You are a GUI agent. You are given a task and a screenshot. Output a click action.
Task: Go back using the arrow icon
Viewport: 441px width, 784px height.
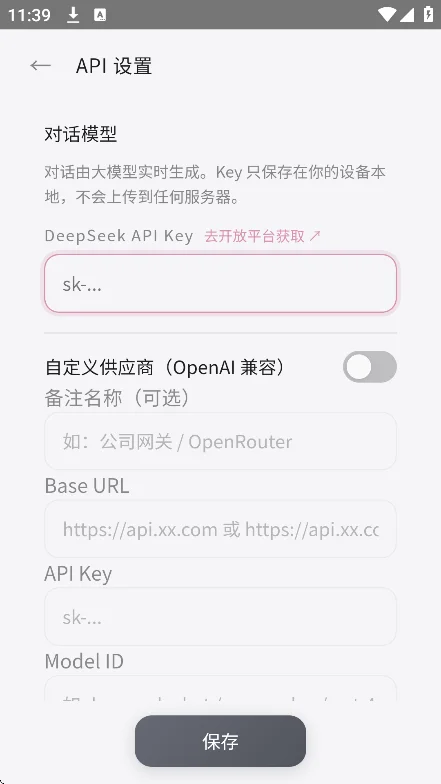click(x=40, y=66)
